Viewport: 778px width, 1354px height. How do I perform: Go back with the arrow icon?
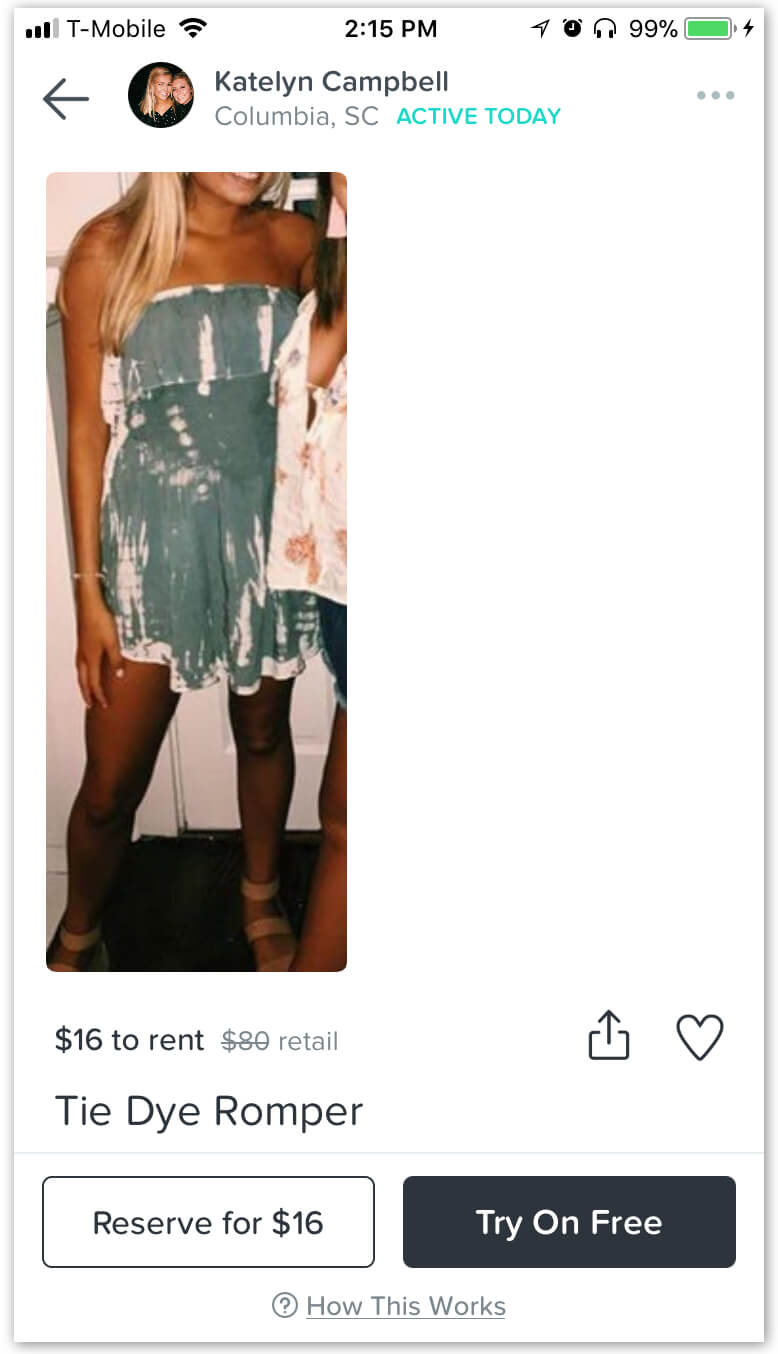66,99
